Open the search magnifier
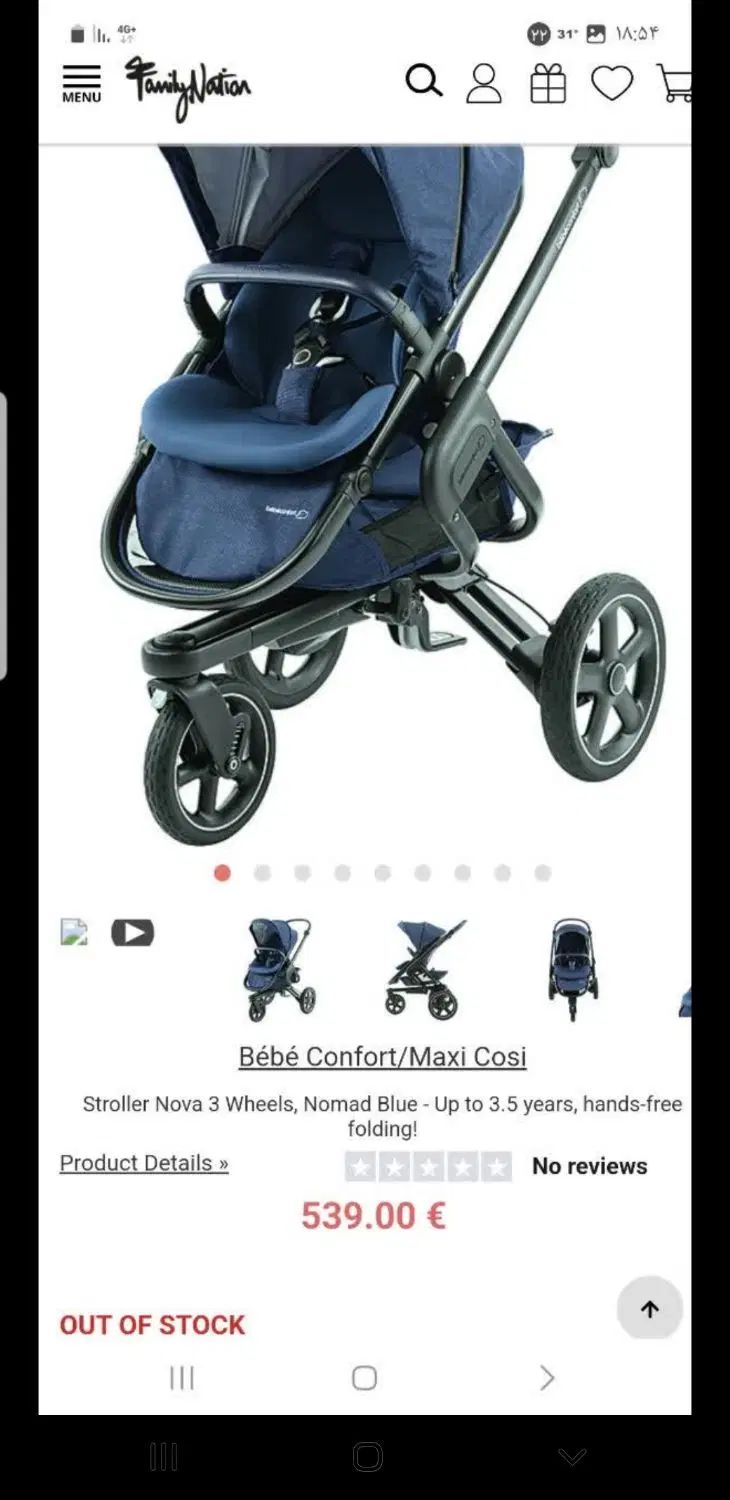Screen dimensions: 730x1500 [423, 81]
